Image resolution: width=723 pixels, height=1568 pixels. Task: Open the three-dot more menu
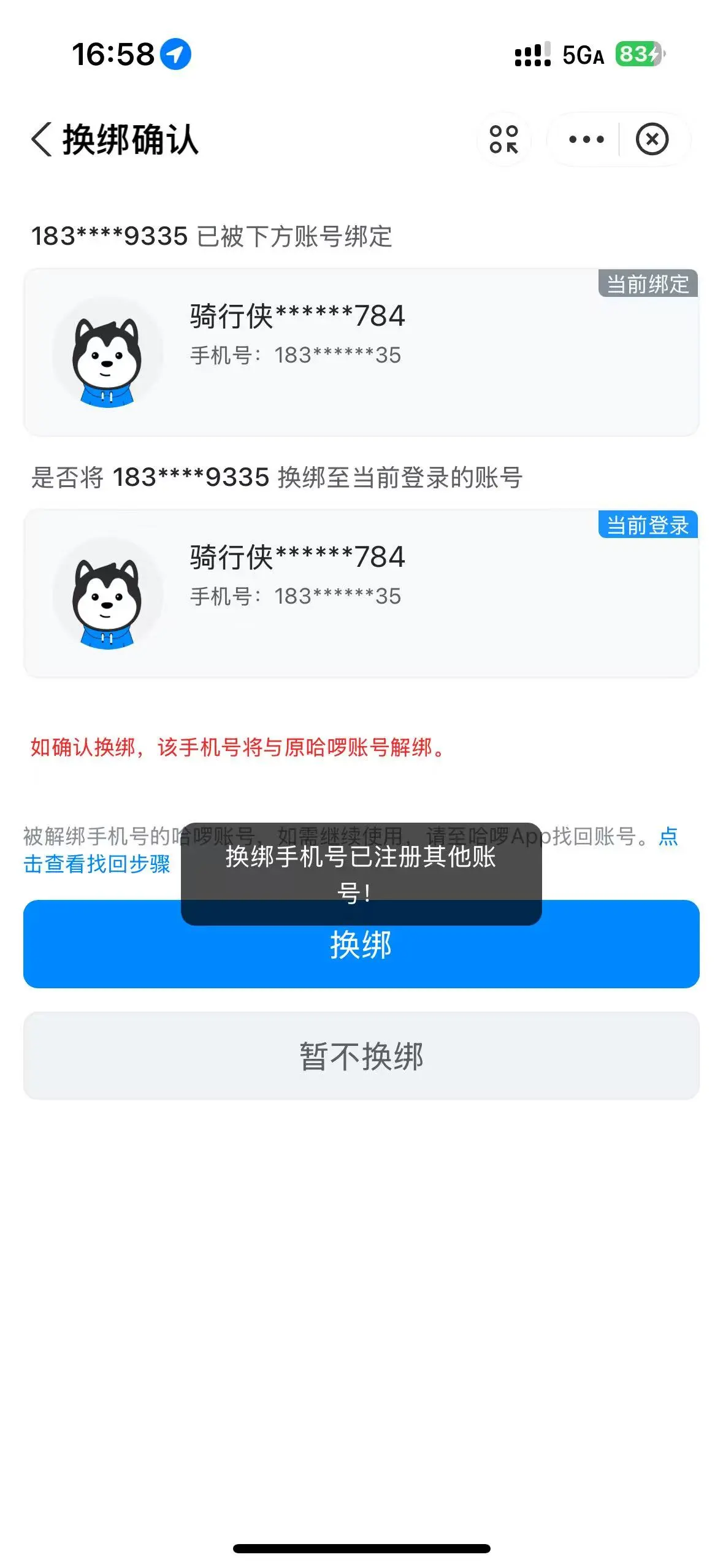click(586, 139)
